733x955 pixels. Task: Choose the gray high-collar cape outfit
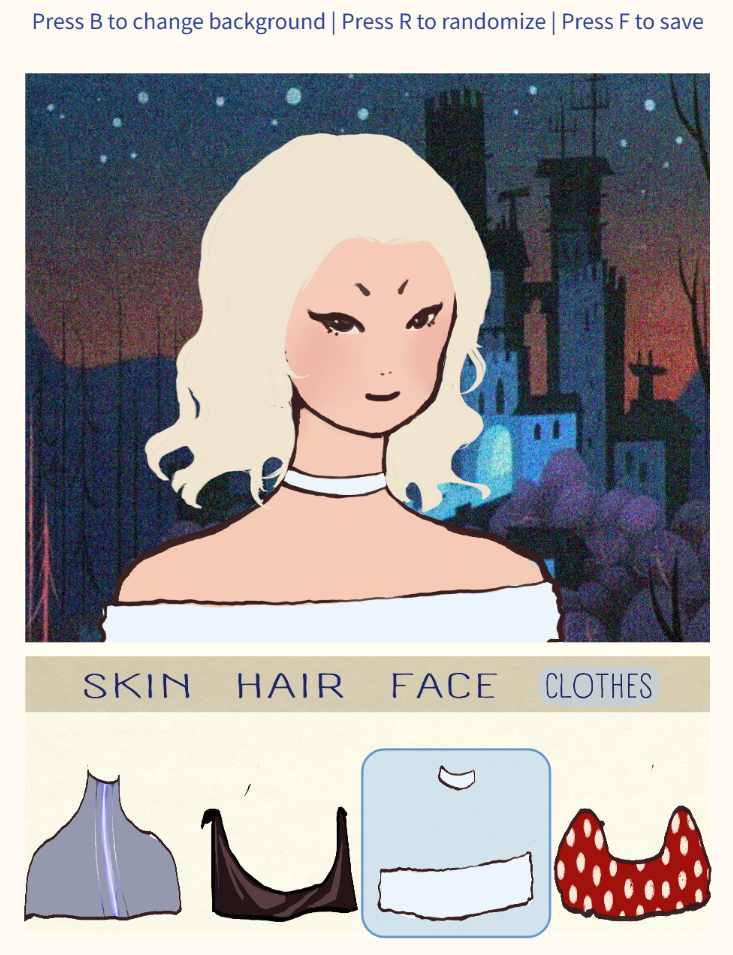[x=102, y=849]
